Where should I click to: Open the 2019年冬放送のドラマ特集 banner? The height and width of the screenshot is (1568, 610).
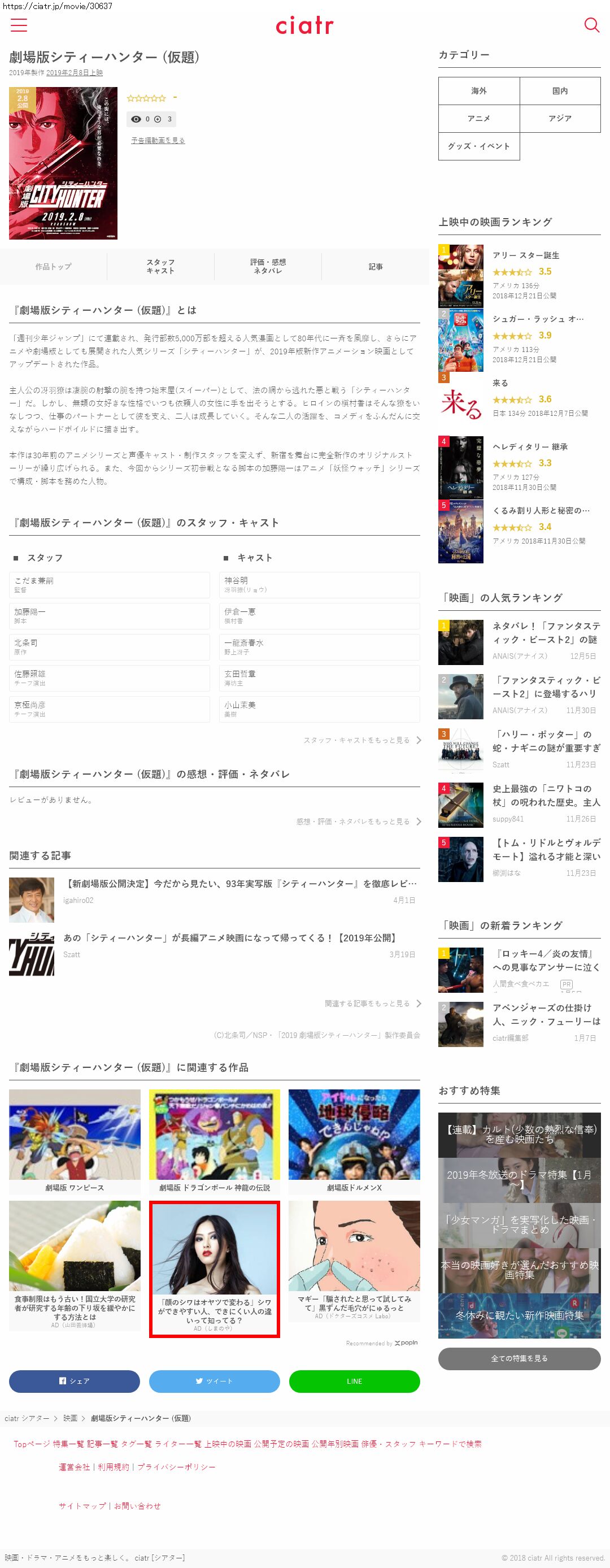pos(518,1179)
